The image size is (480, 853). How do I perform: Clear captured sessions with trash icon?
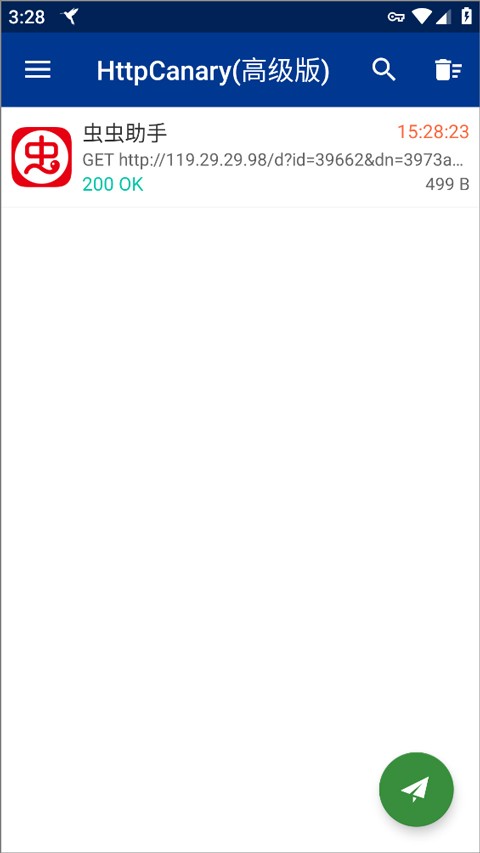pyautogui.click(x=448, y=70)
